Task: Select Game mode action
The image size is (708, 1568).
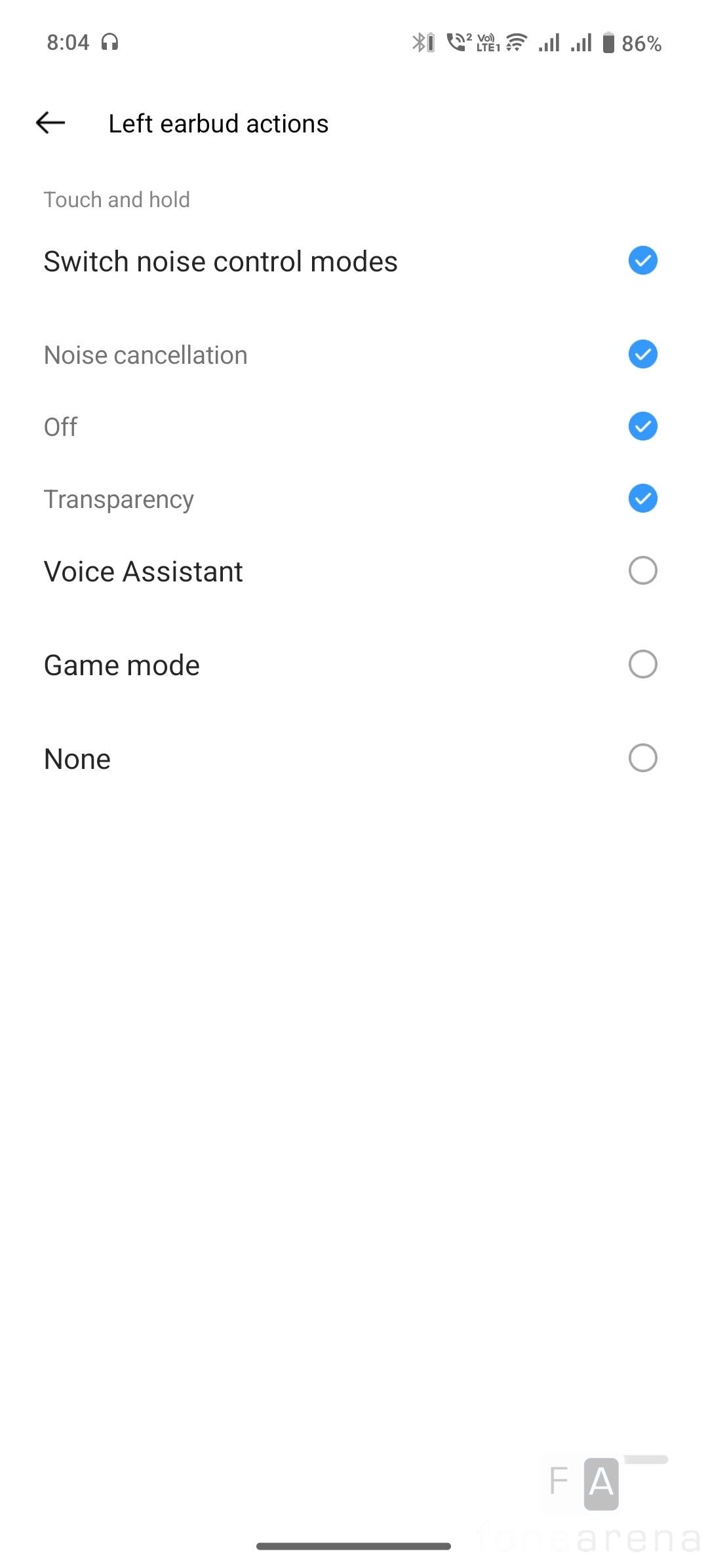Action: coord(642,665)
